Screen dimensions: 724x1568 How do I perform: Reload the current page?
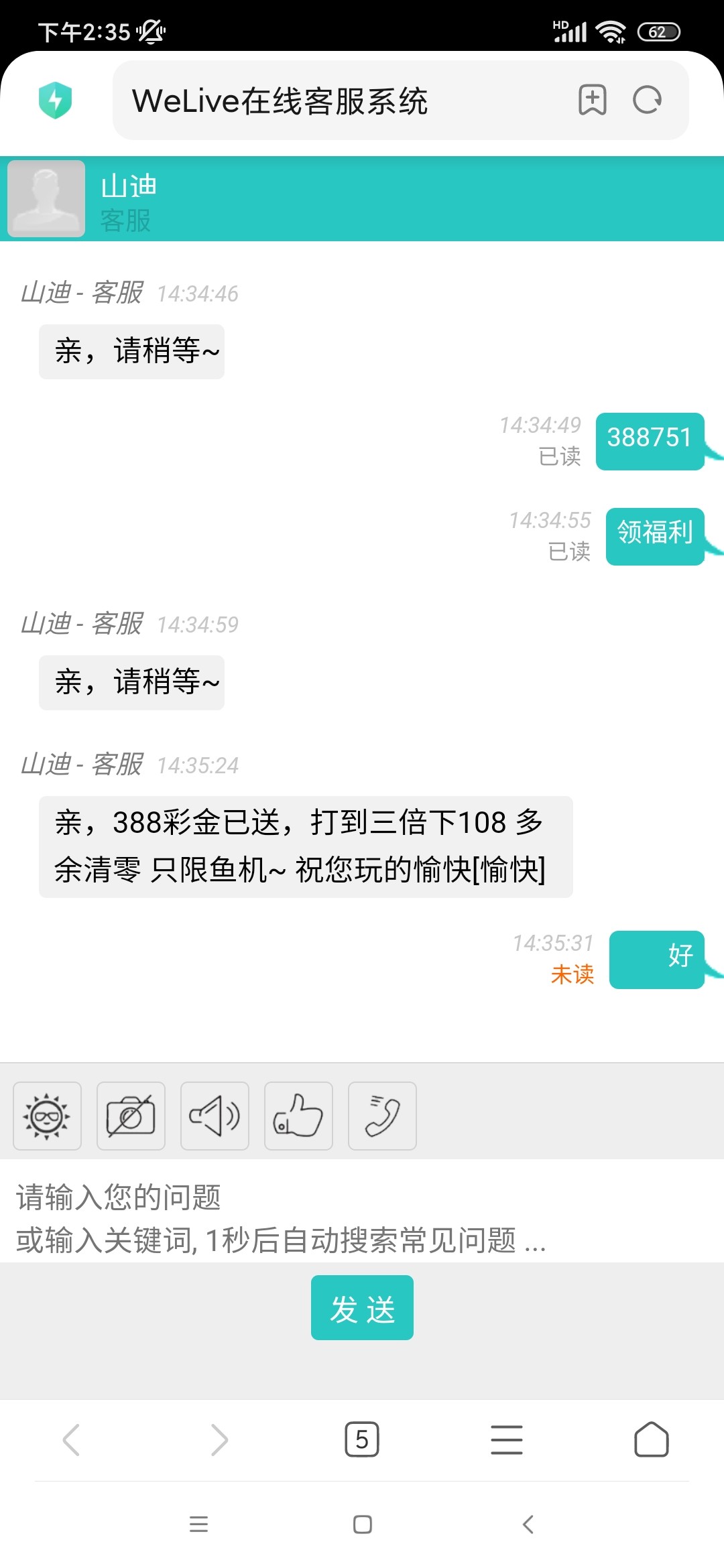click(x=648, y=101)
